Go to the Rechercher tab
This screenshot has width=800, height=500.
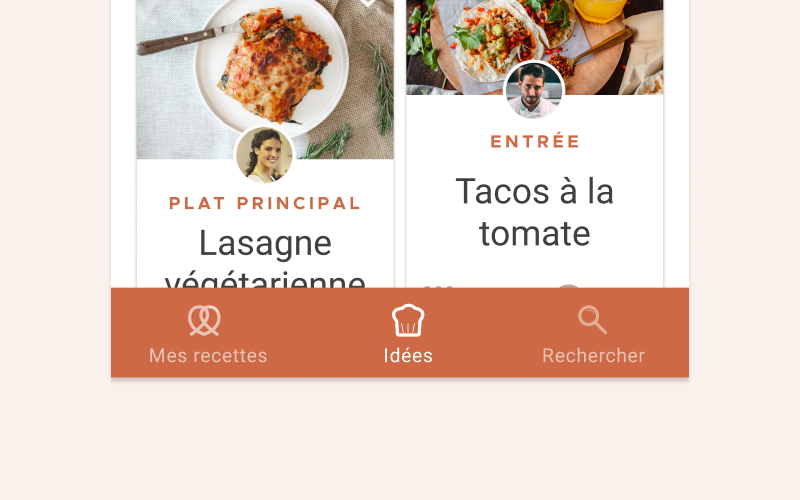click(593, 333)
